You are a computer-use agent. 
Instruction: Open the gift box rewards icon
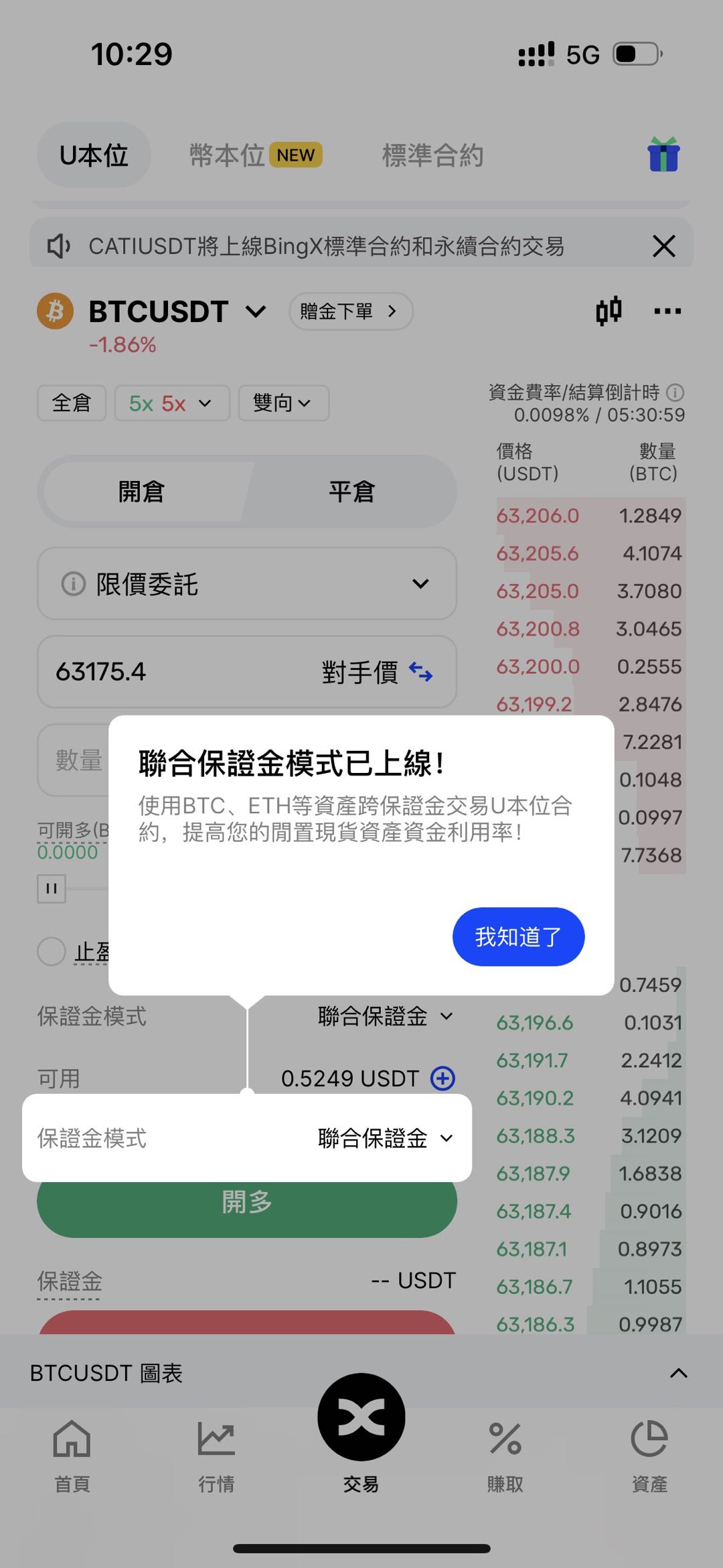pyautogui.click(x=663, y=155)
